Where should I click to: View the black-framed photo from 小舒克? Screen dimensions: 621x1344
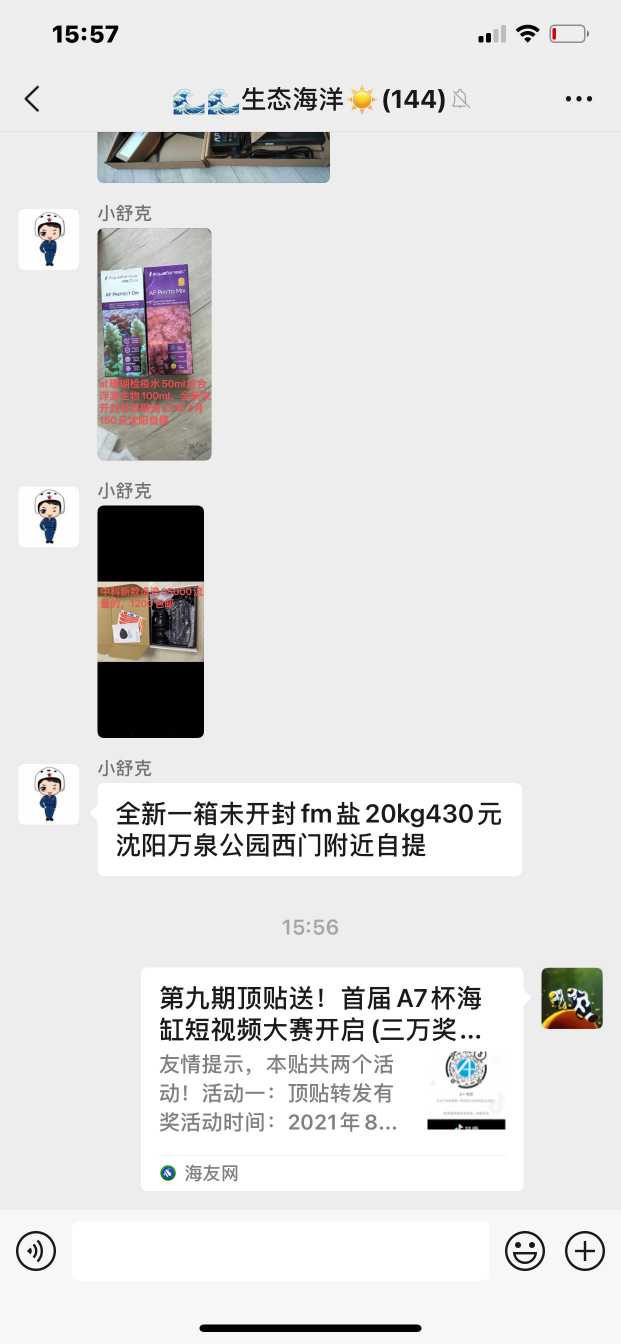(150, 621)
